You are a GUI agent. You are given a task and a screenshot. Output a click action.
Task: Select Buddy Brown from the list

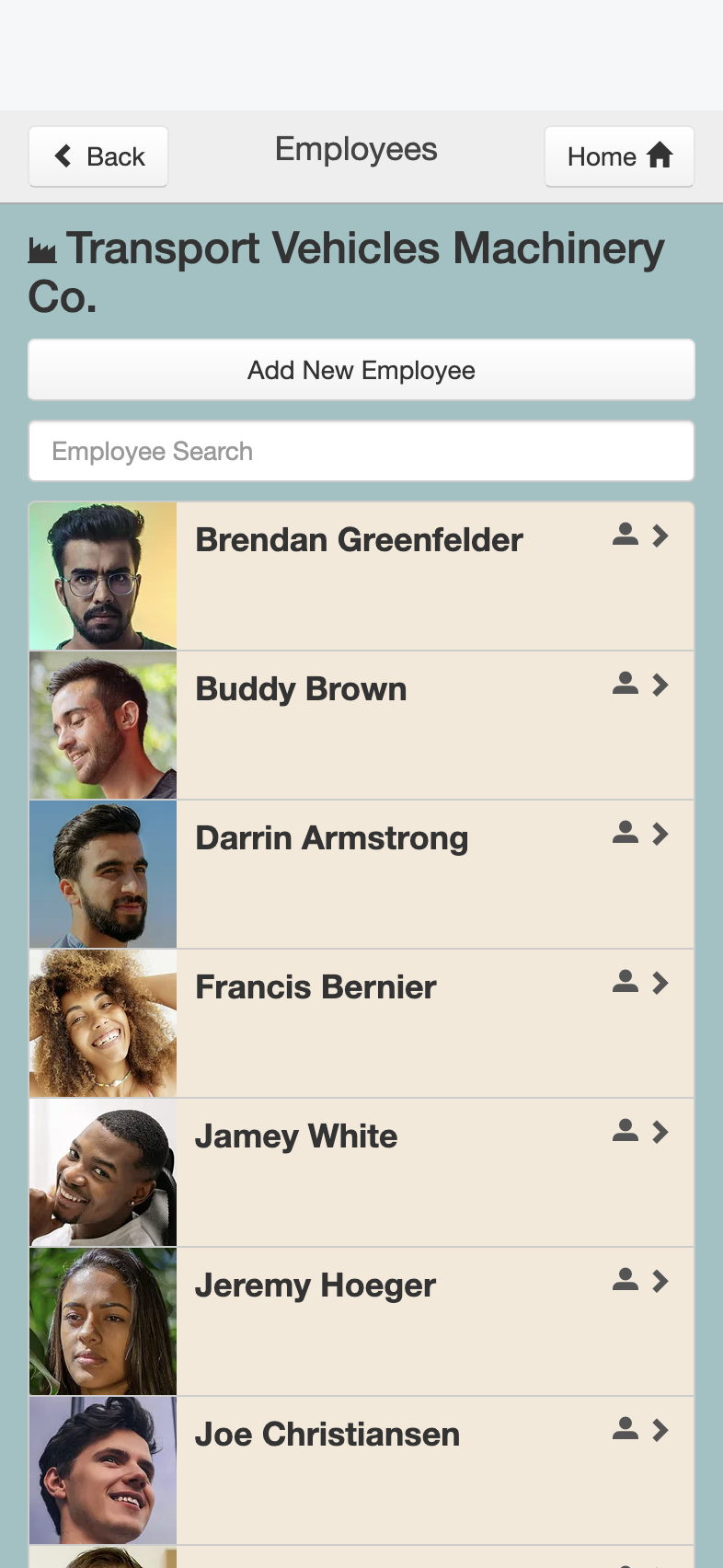[x=361, y=725]
